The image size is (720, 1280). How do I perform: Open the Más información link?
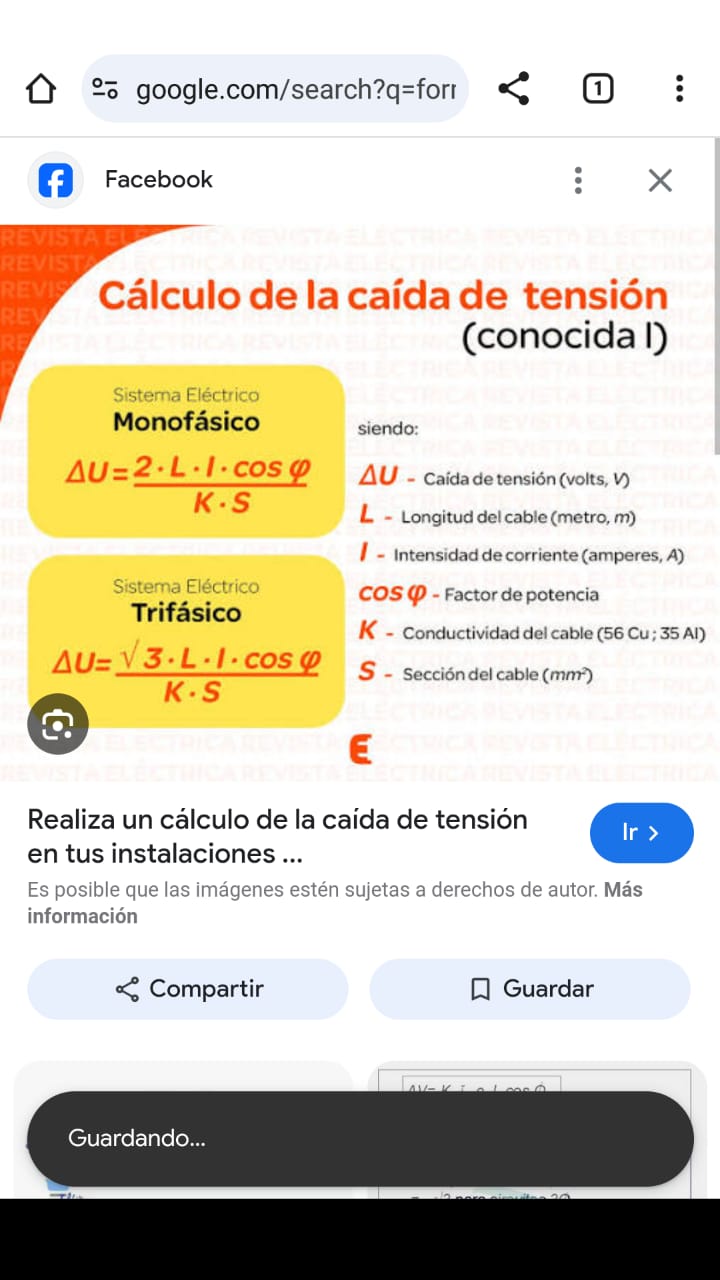(x=335, y=903)
